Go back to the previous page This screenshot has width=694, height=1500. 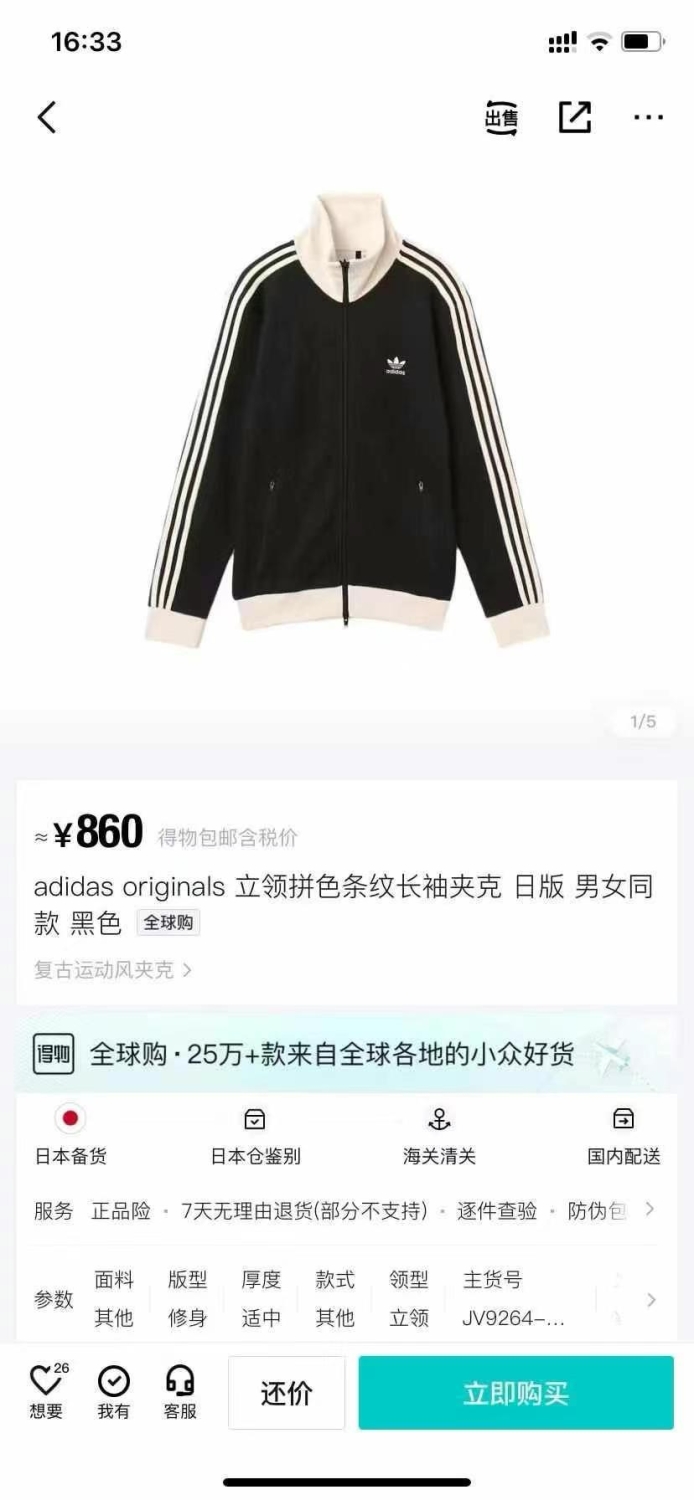tap(46, 118)
